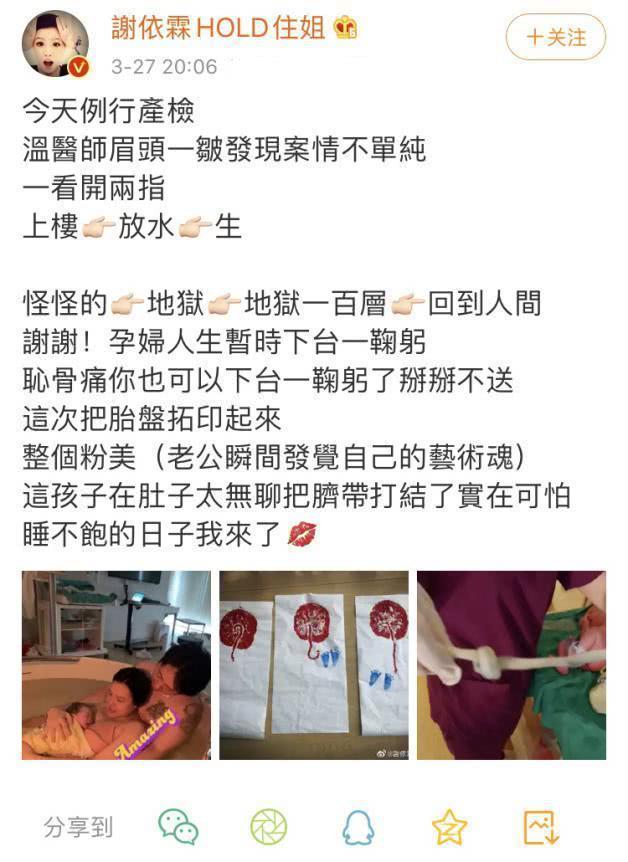View the placenta print artwork photo
628x862 pixels.
[x=314, y=665]
